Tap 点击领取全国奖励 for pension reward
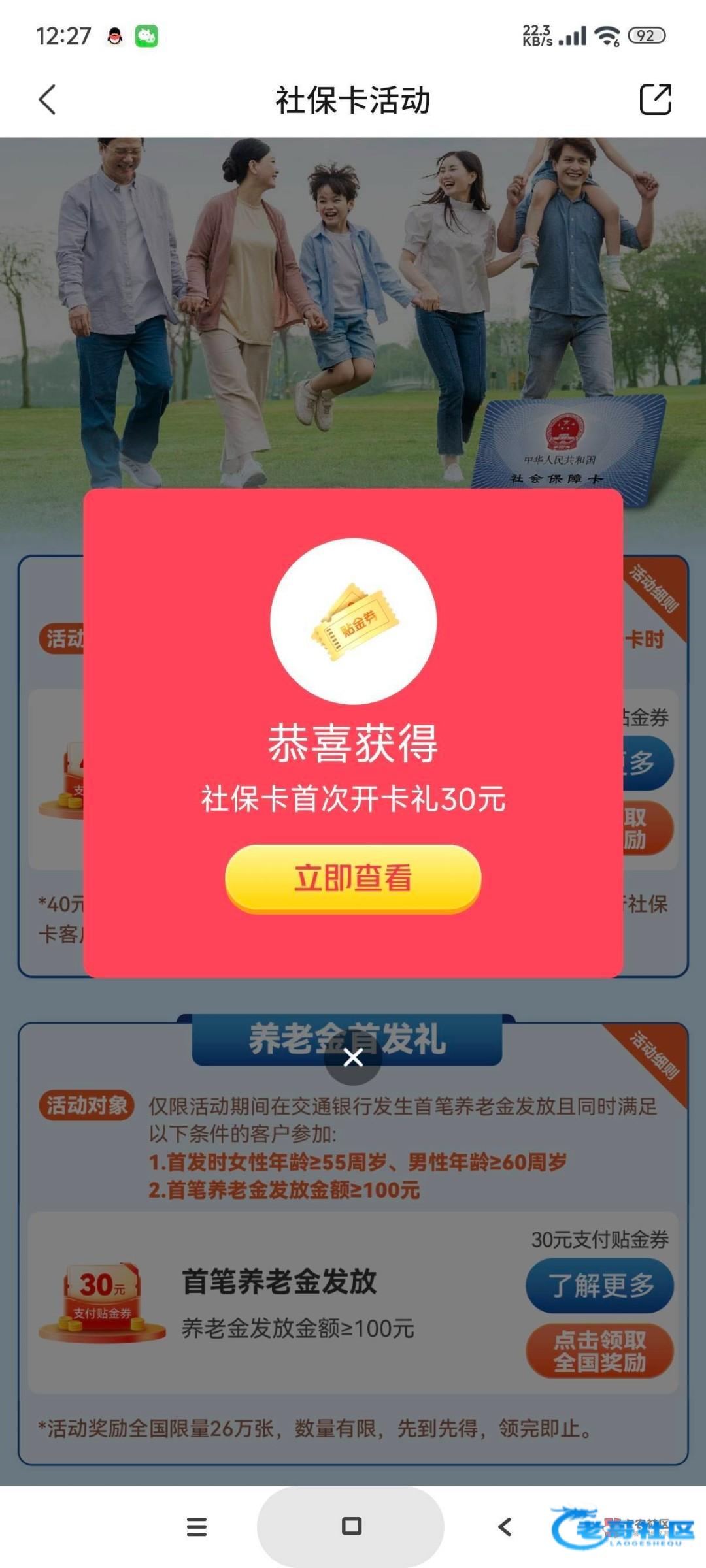 599,1351
